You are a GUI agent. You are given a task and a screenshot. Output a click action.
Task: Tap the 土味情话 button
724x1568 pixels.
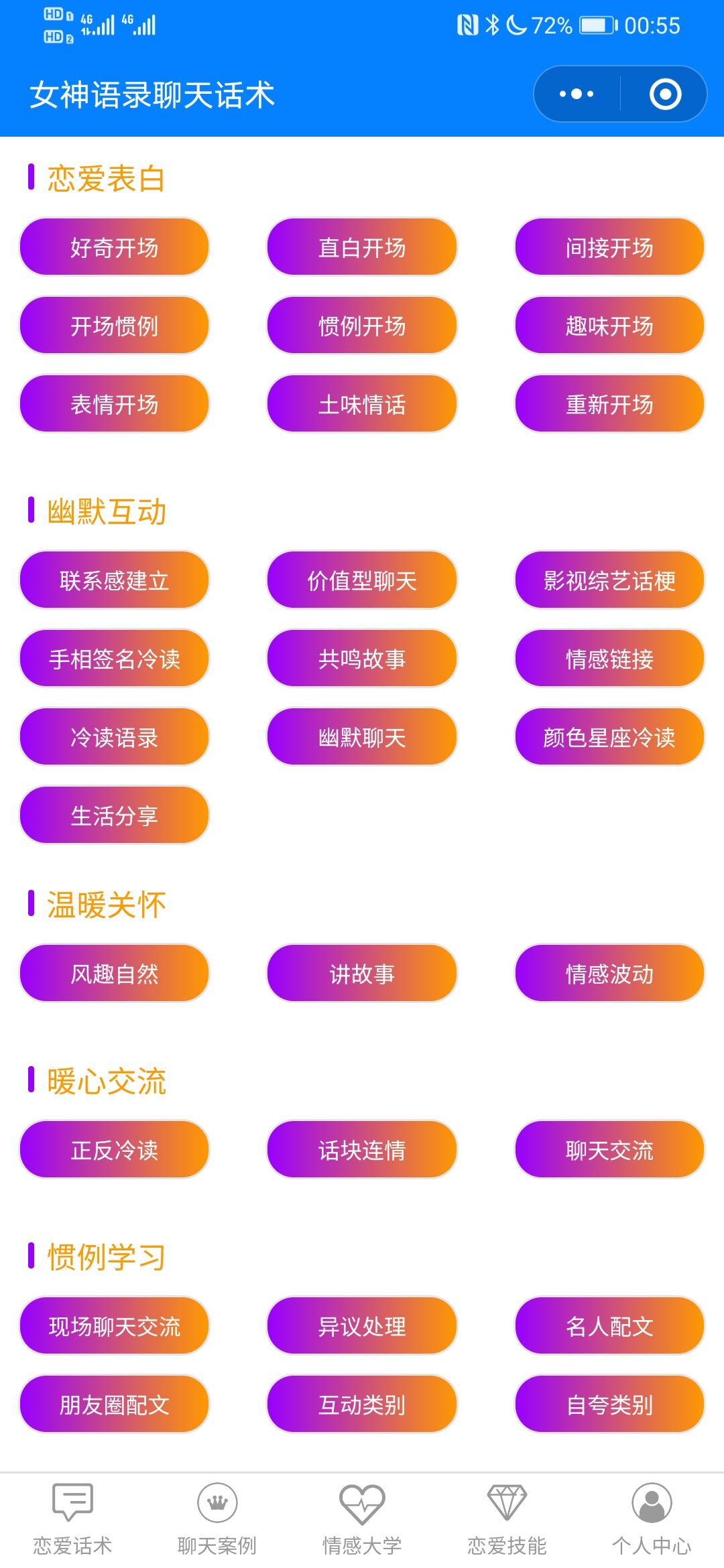[x=362, y=404]
